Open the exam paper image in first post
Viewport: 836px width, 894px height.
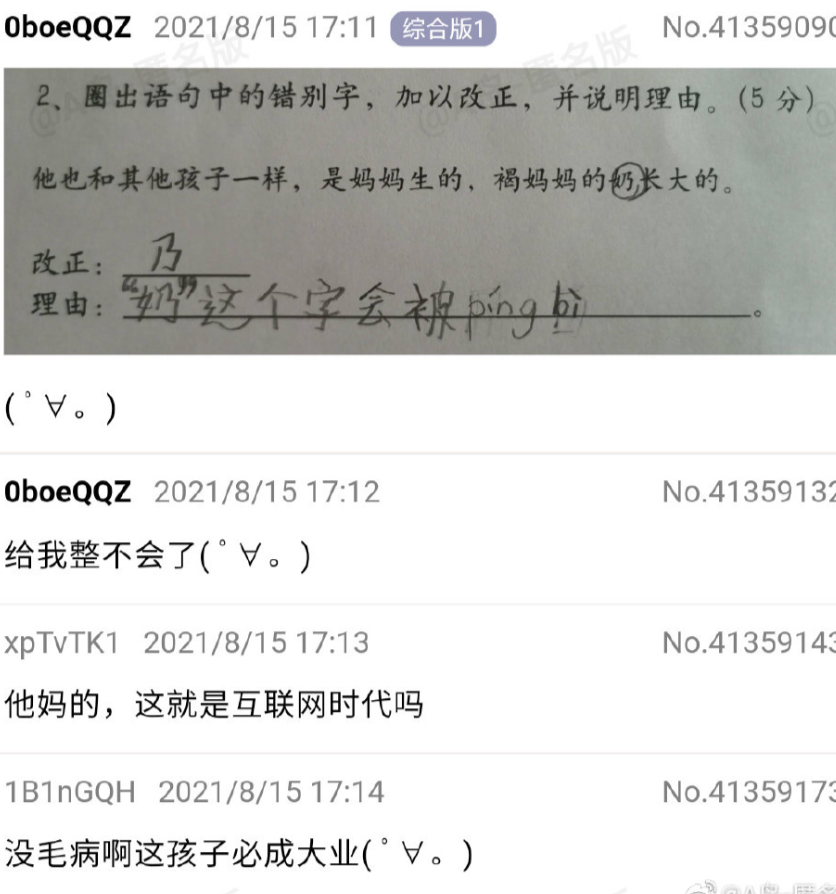pyautogui.click(x=418, y=212)
